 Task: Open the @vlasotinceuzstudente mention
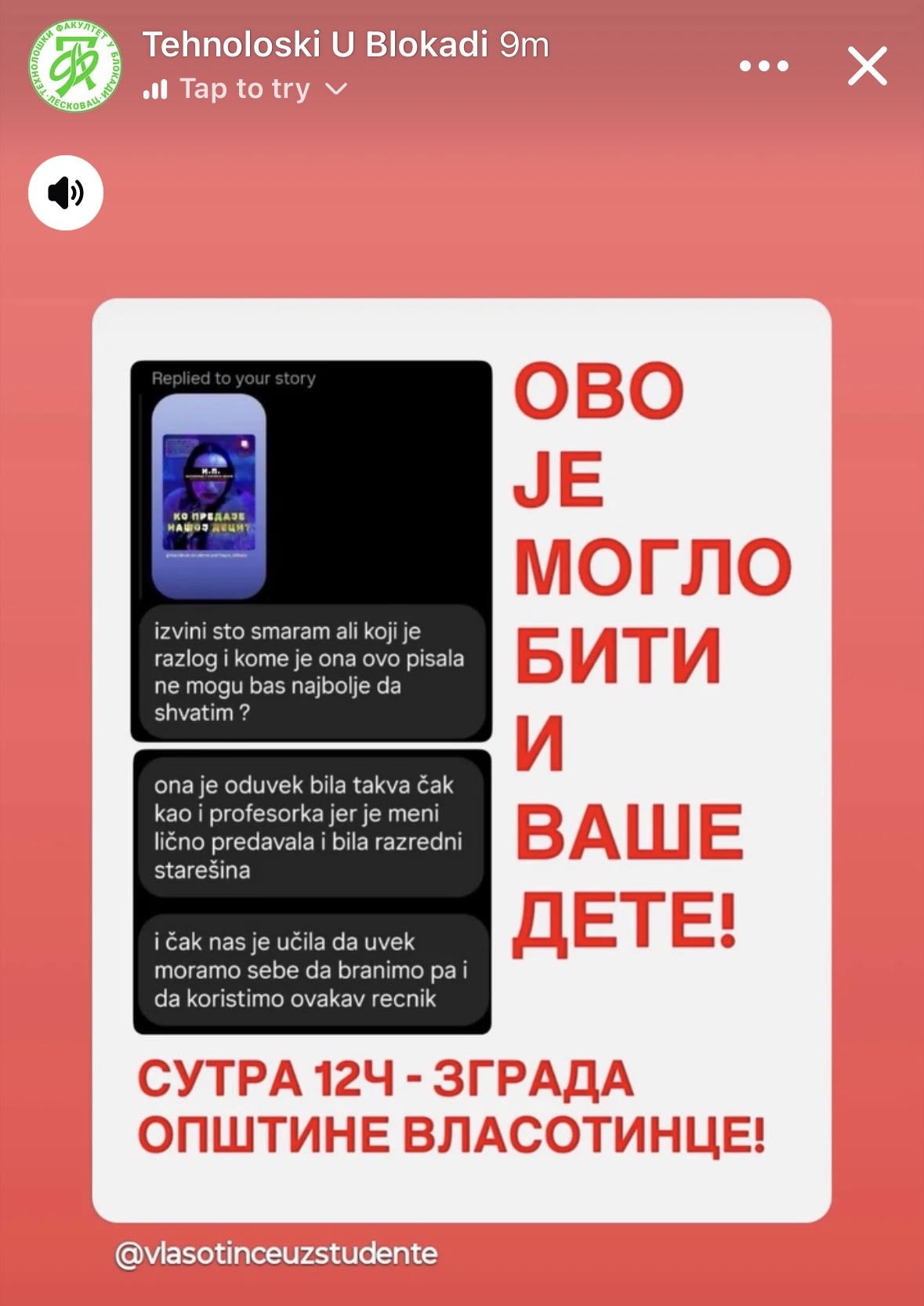[x=276, y=1253]
